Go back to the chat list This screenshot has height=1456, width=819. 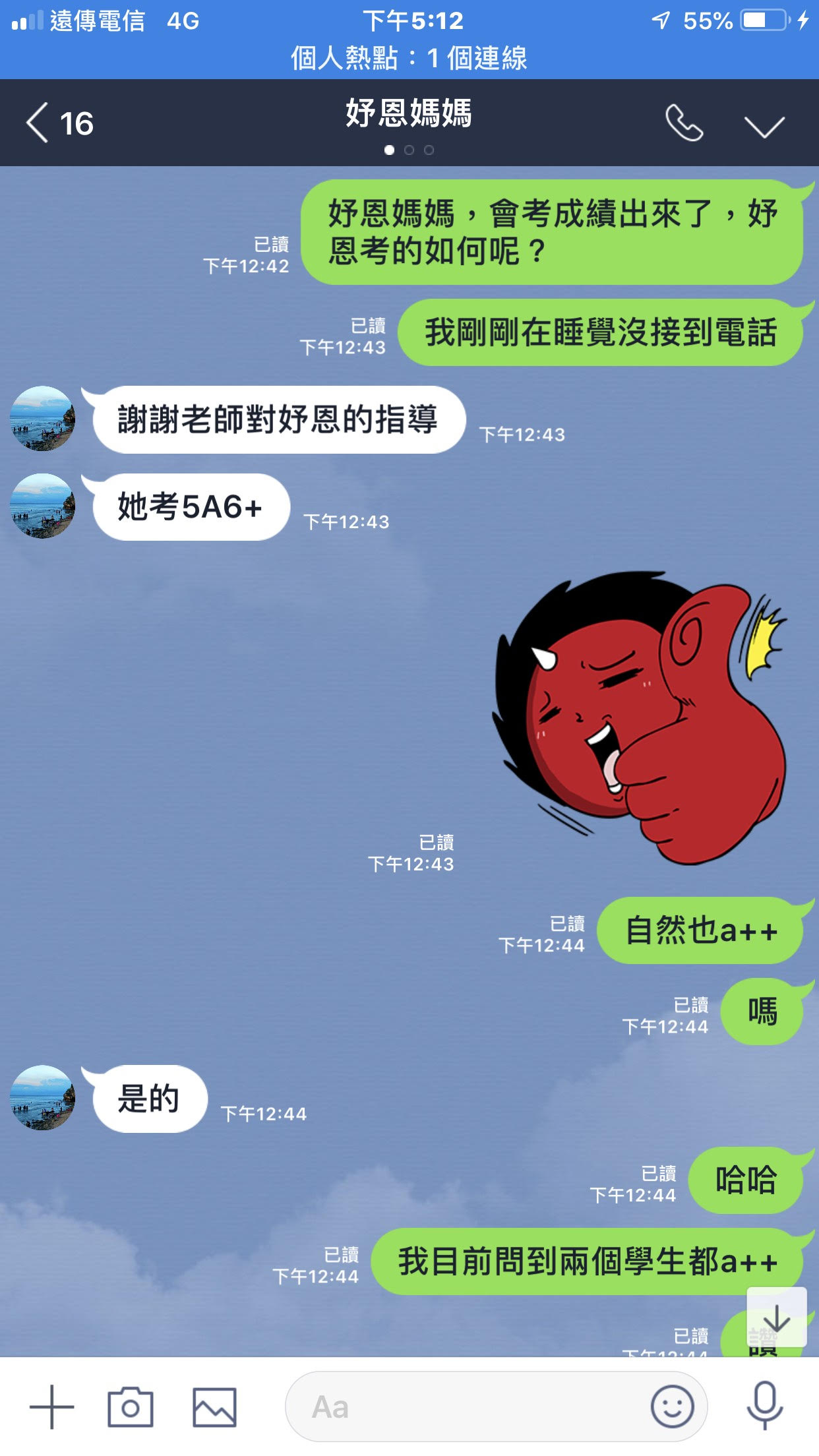point(58,123)
